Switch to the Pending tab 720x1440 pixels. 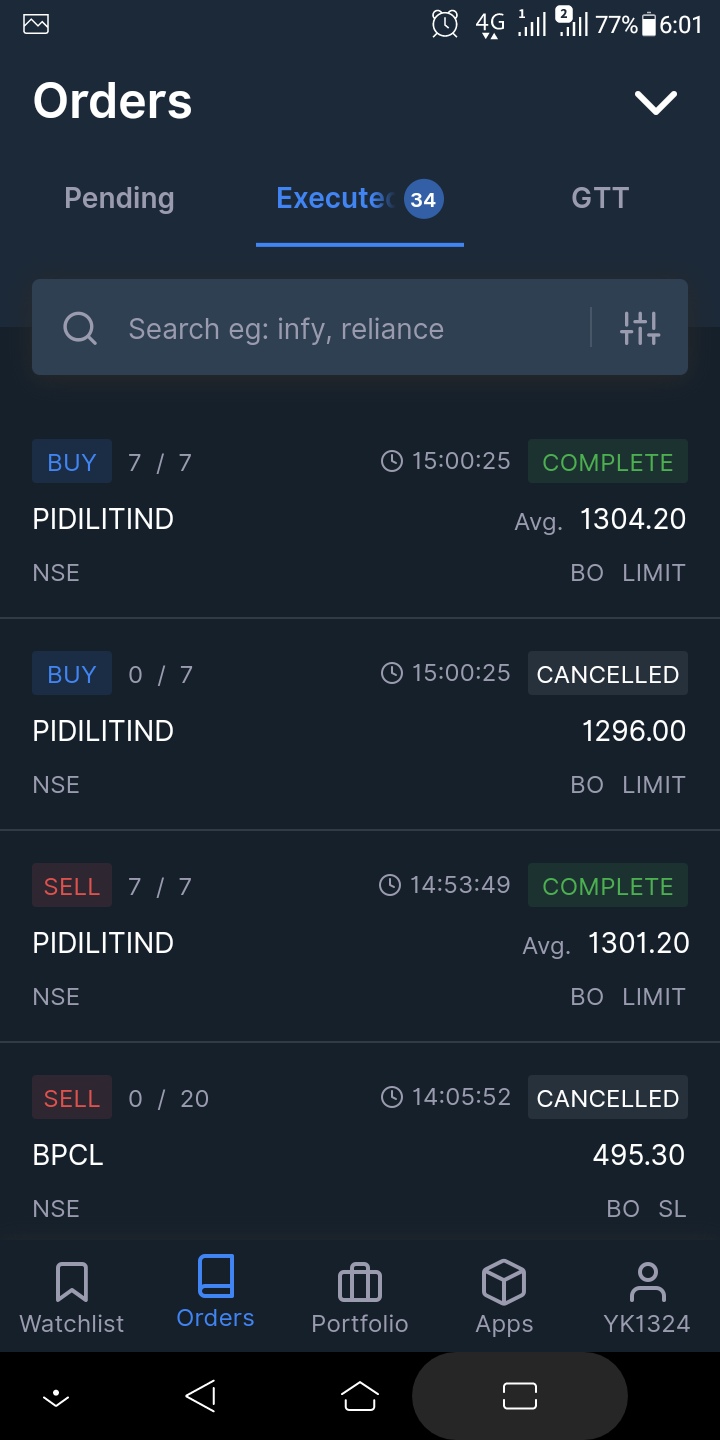coord(119,198)
